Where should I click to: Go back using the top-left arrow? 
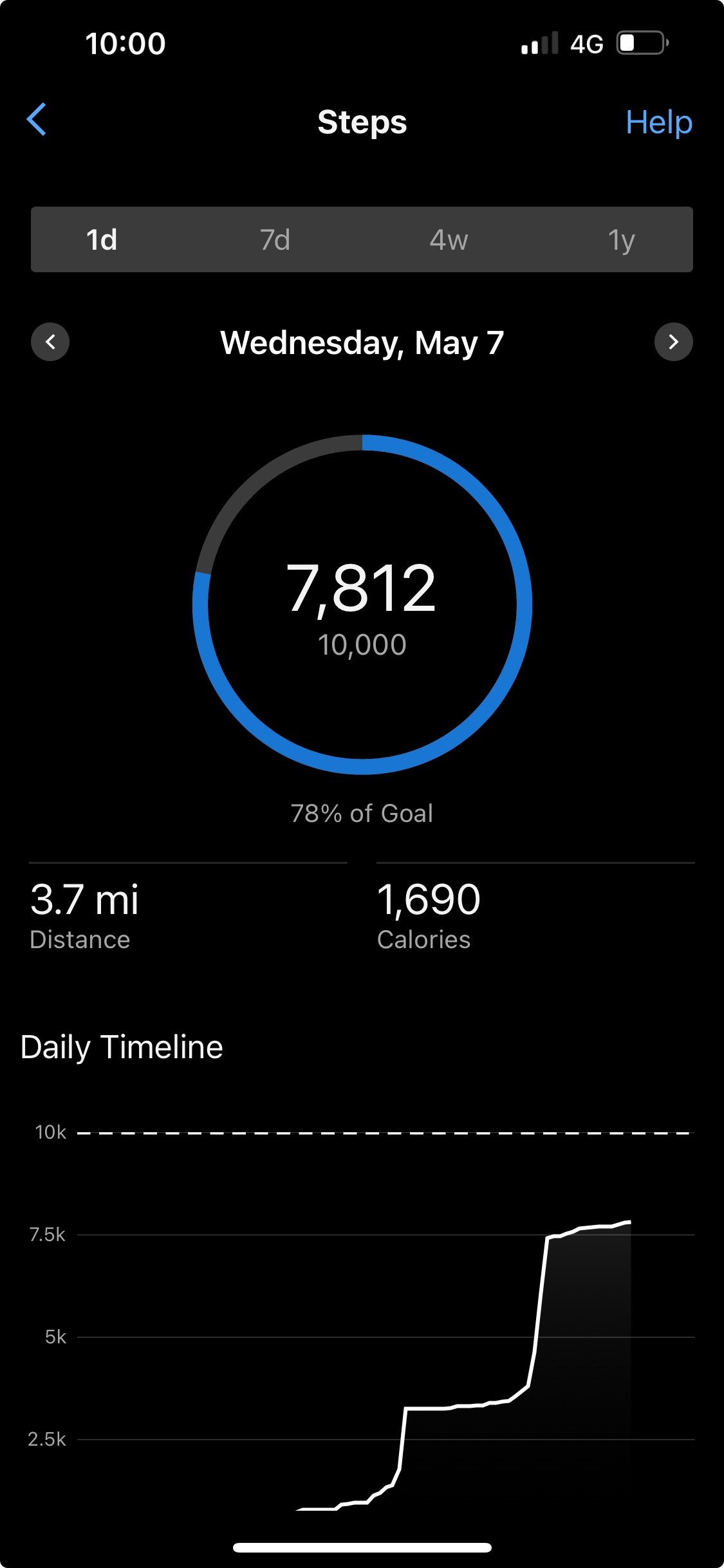pos(37,120)
